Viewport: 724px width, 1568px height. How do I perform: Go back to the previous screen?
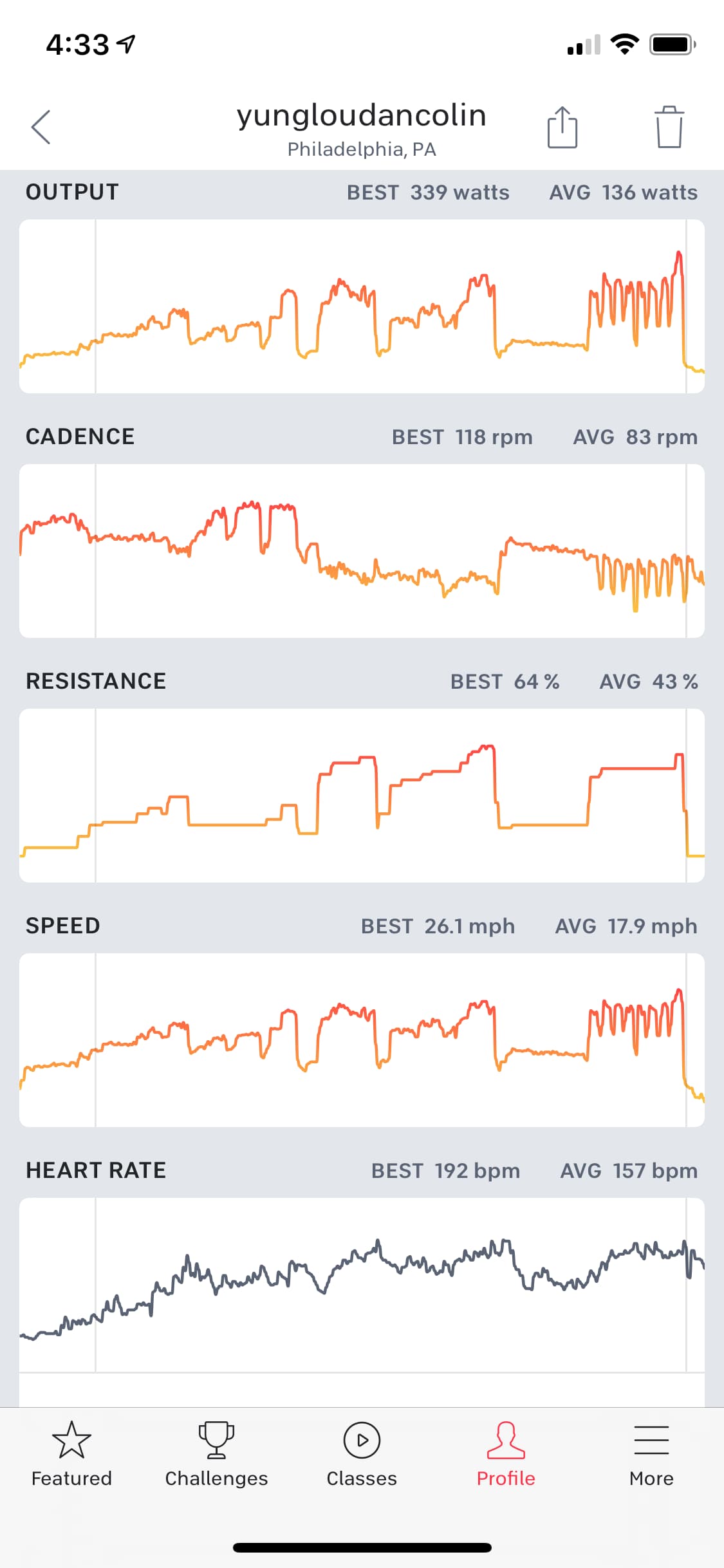coord(41,127)
